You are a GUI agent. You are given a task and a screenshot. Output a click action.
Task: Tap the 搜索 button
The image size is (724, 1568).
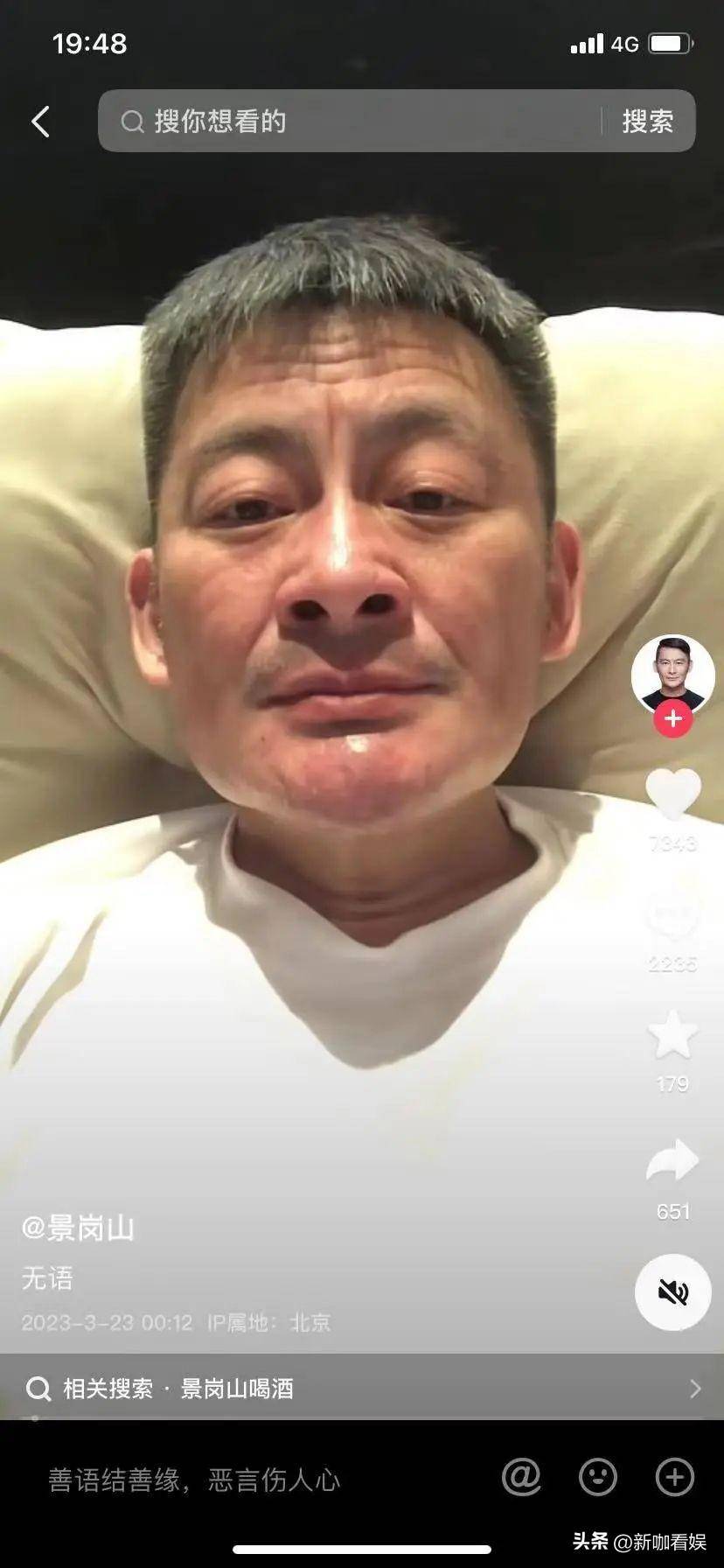coord(647,122)
